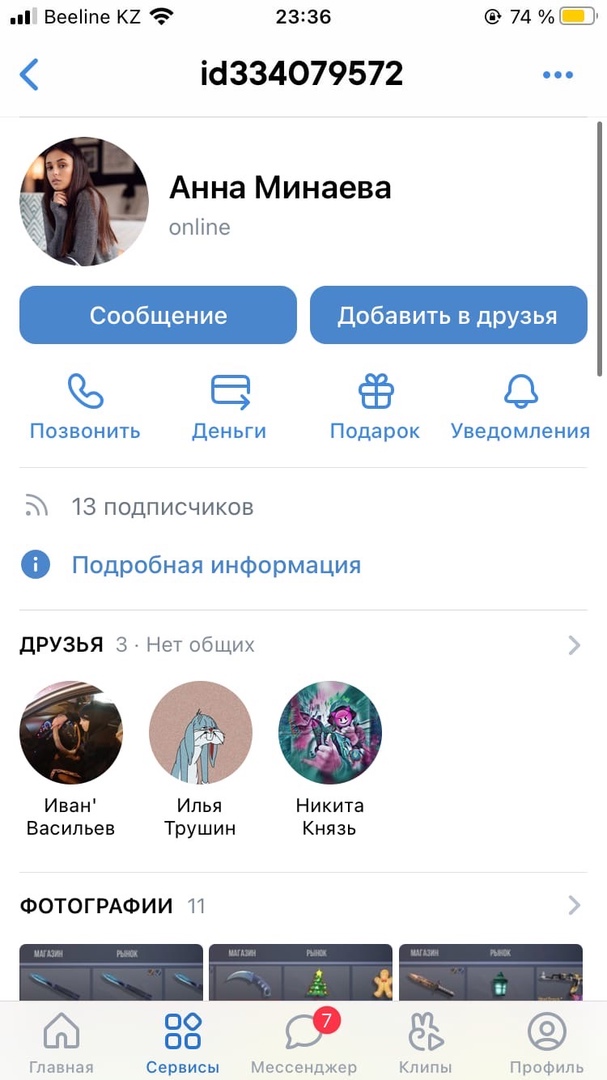Expand the Друзья section chevron
Screen dimensions: 607x1080
[x=574, y=645]
